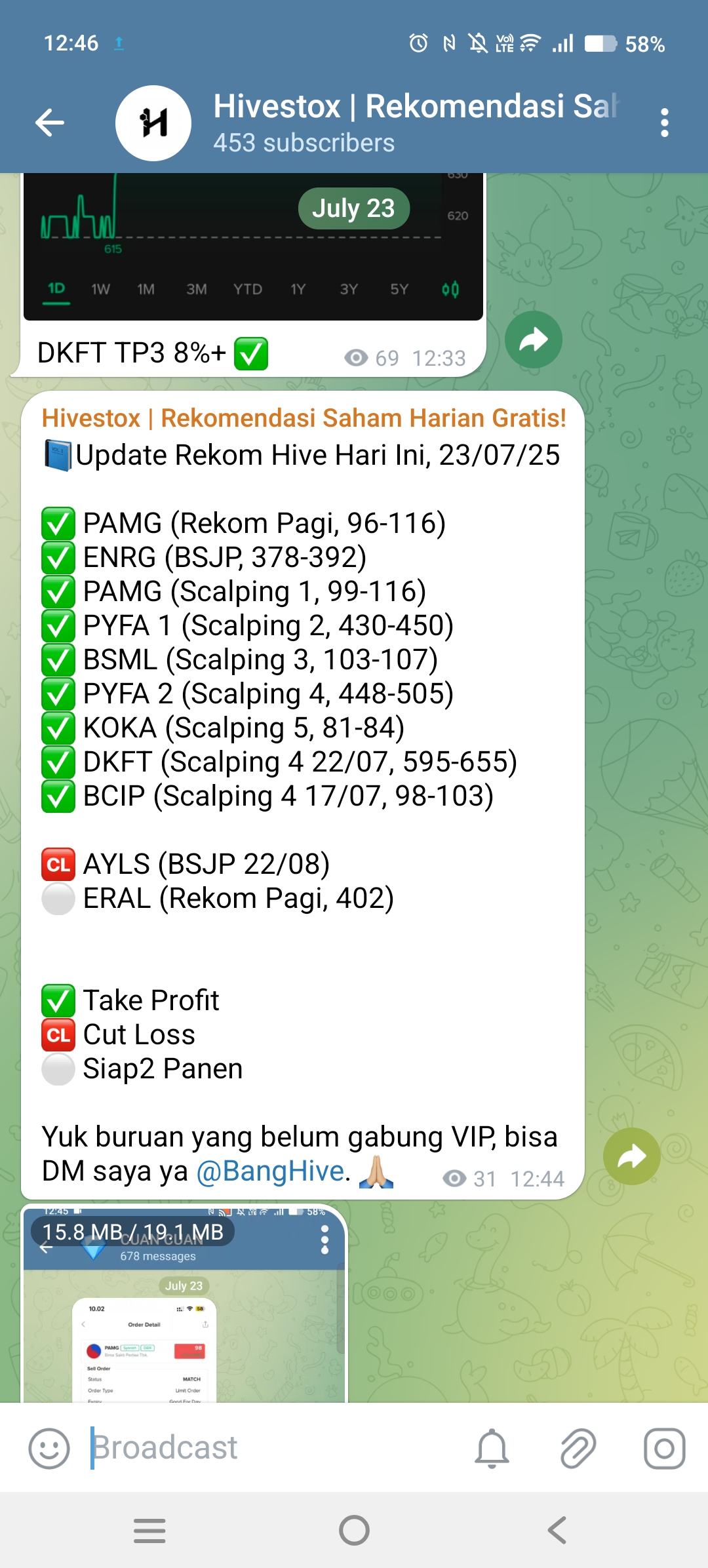Open the @BangHive mention link
Image resolution: width=708 pixels, height=1568 pixels.
pyautogui.click(x=271, y=1171)
